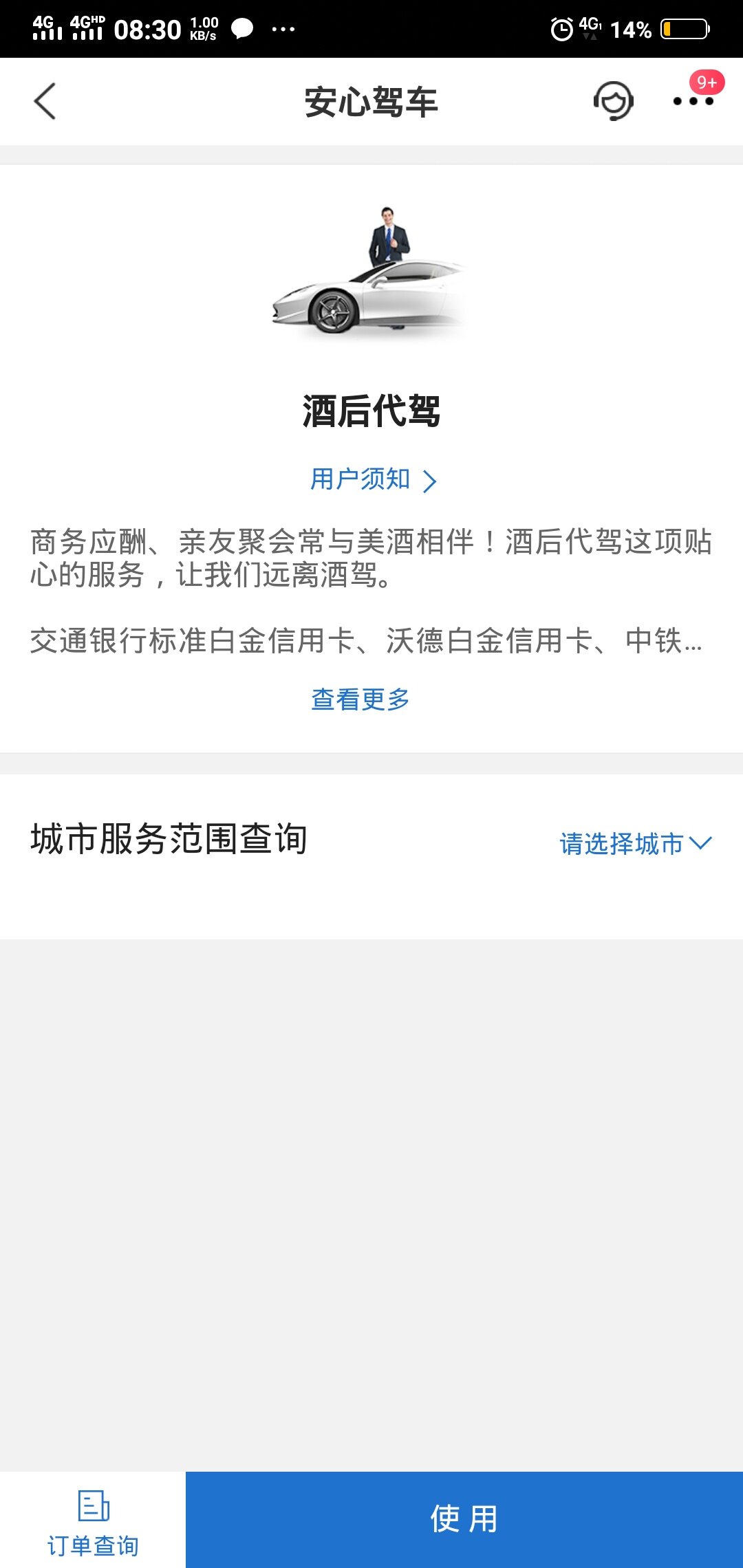Tap the back arrow to return

[43, 100]
